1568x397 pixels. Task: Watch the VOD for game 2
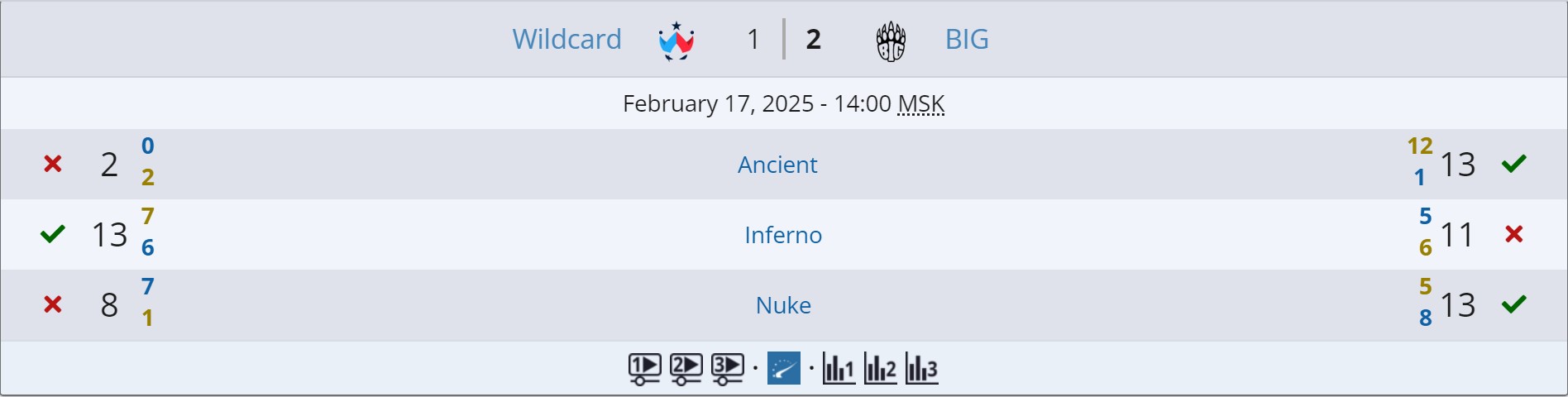[x=686, y=369]
